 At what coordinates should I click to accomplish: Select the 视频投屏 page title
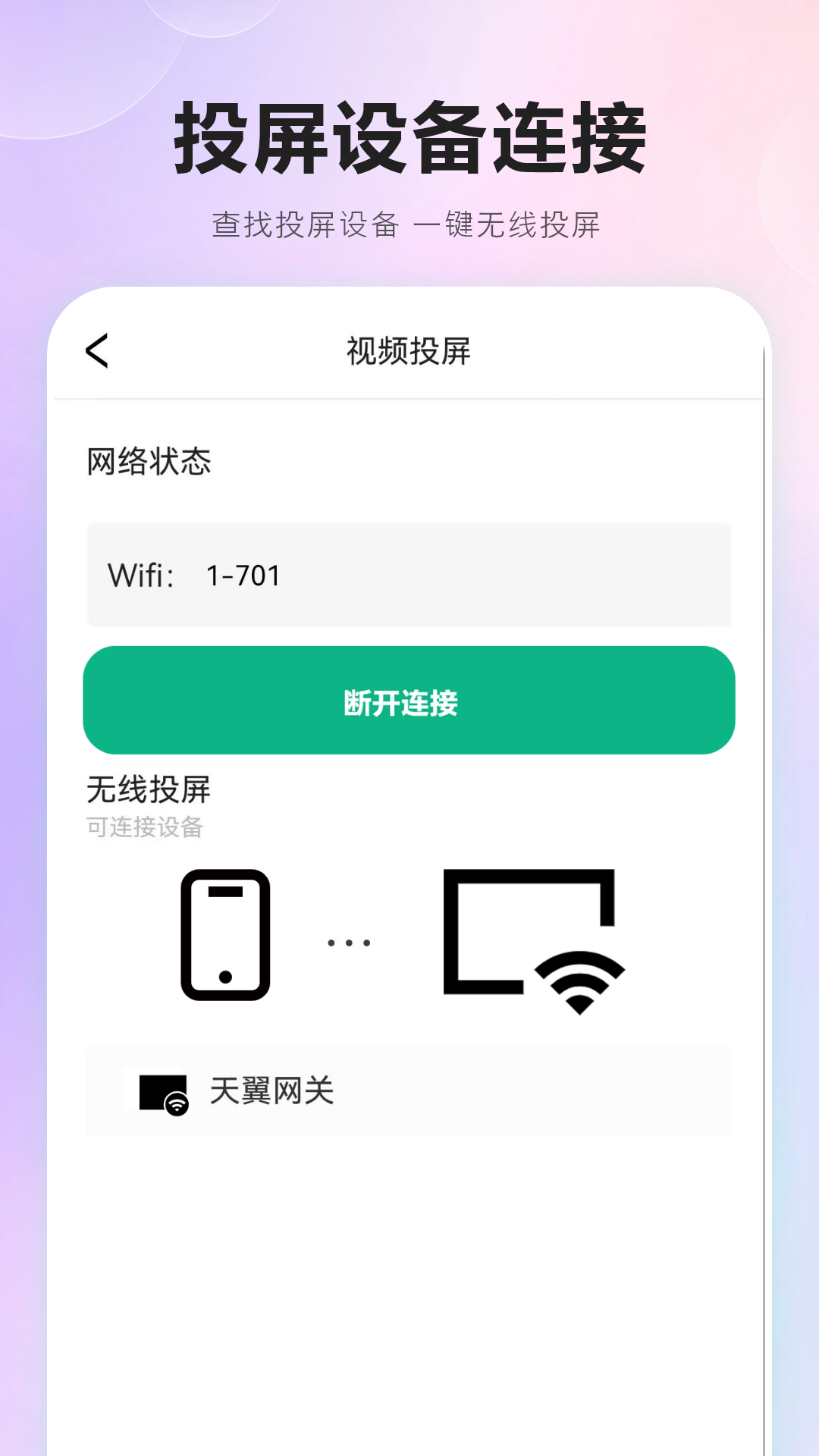[x=409, y=350]
